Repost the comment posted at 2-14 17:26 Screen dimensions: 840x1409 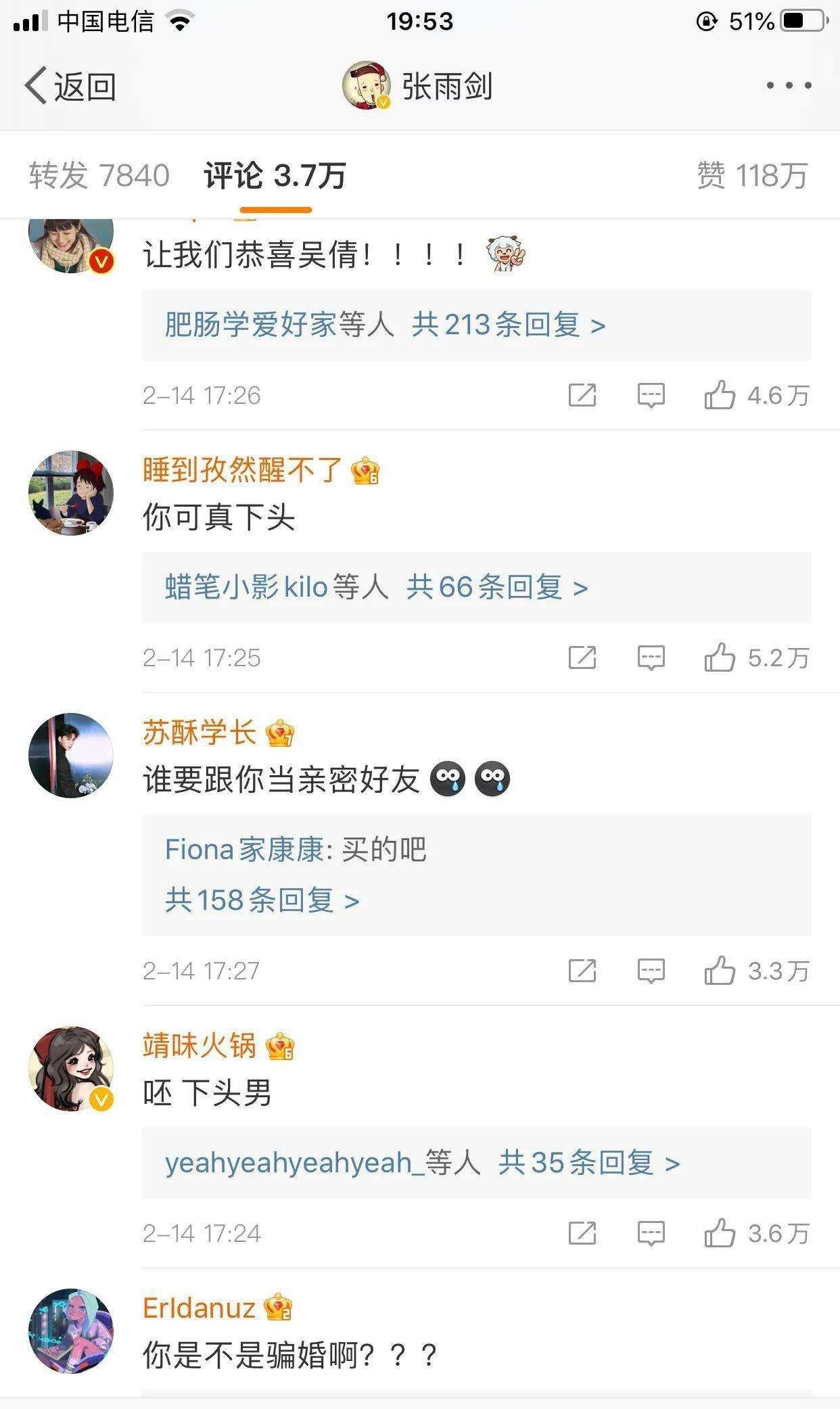pyautogui.click(x=582, y=395)
